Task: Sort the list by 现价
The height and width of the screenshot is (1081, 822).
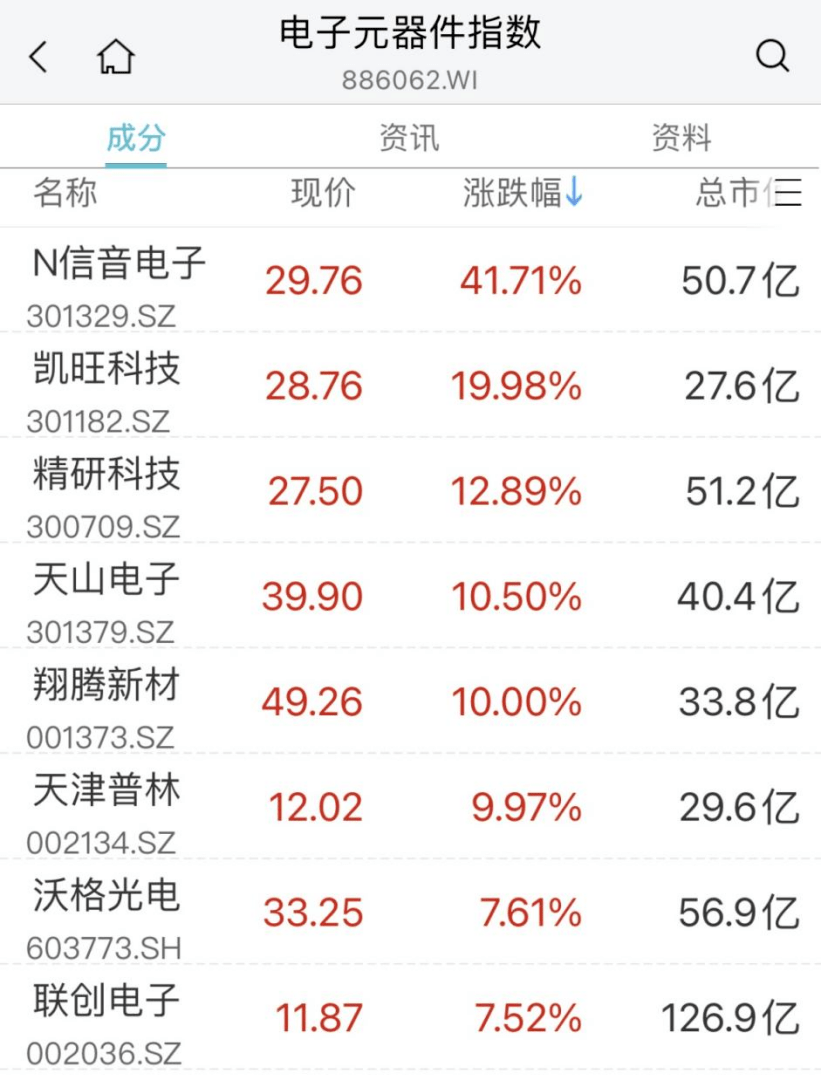Action: pos(323,192)
